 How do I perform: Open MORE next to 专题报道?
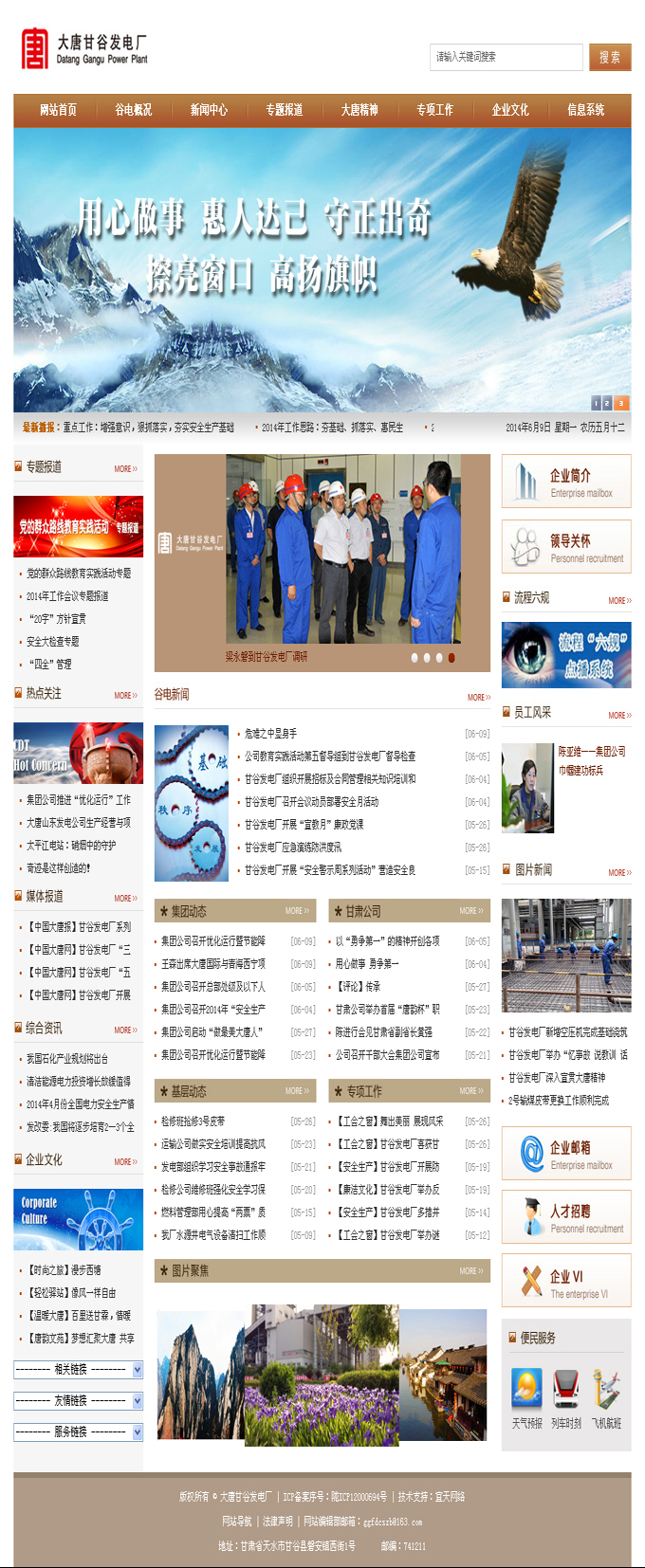point(125,468)
